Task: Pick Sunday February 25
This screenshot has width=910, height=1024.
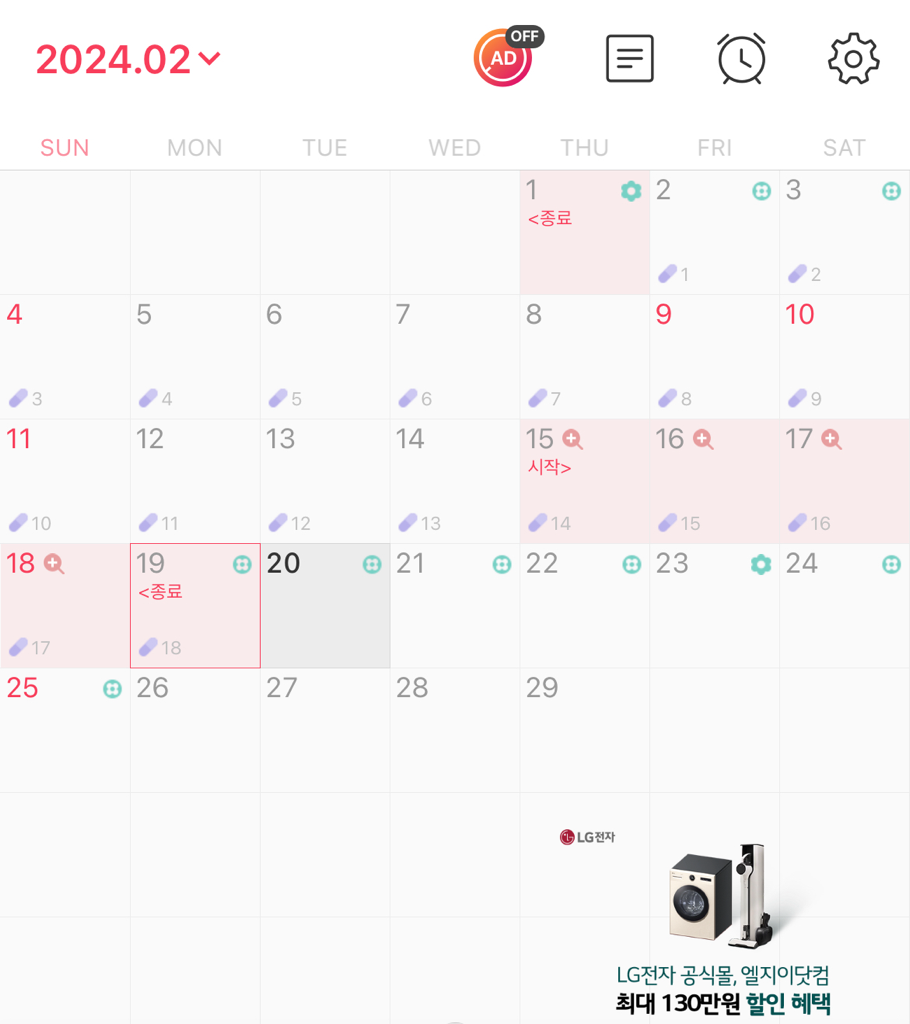Action: pyautogui.click(x=65, y=730)
